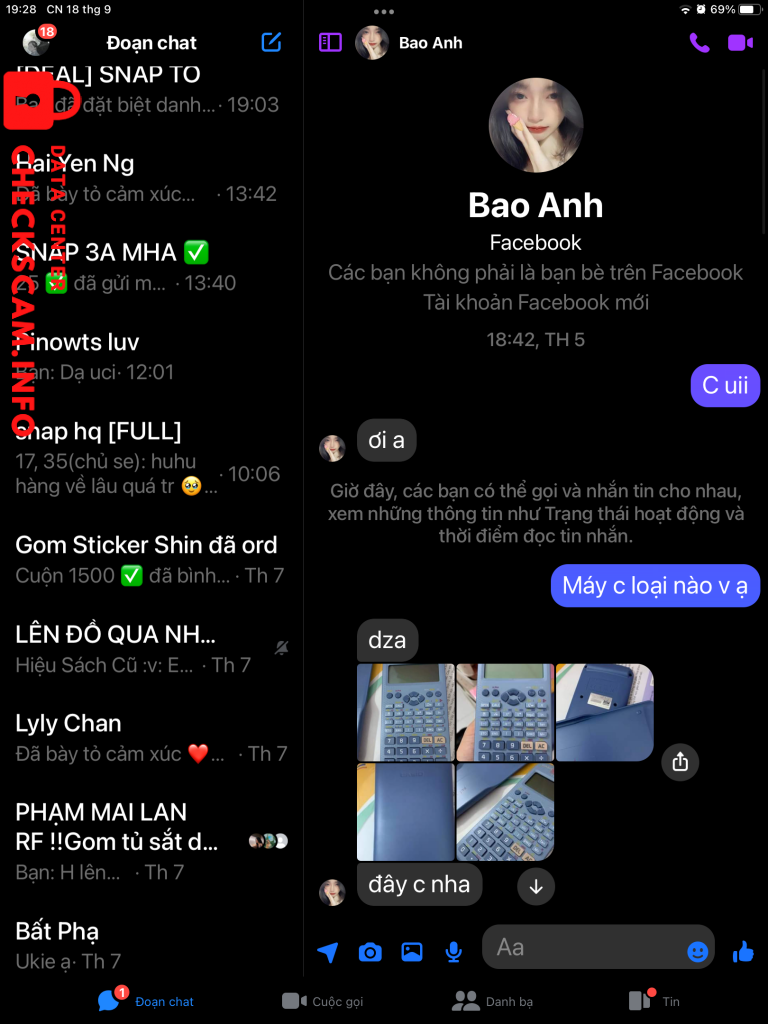Record a voice message
Image resolution: width=768 pixels, height=1024 pixels.
[x=454, y=952]
